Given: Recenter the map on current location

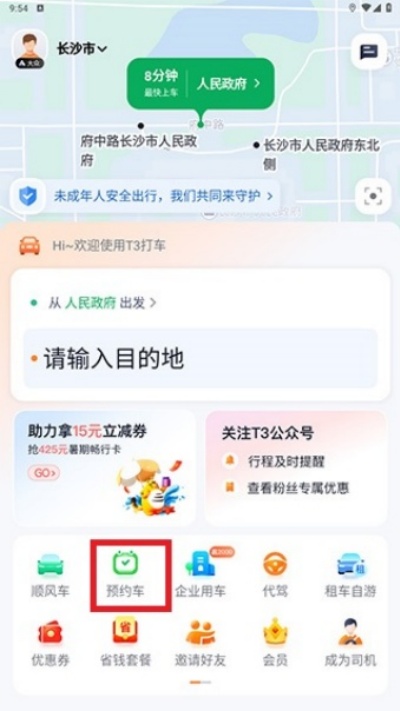Looking at the screenshot, I should [373, 196].
